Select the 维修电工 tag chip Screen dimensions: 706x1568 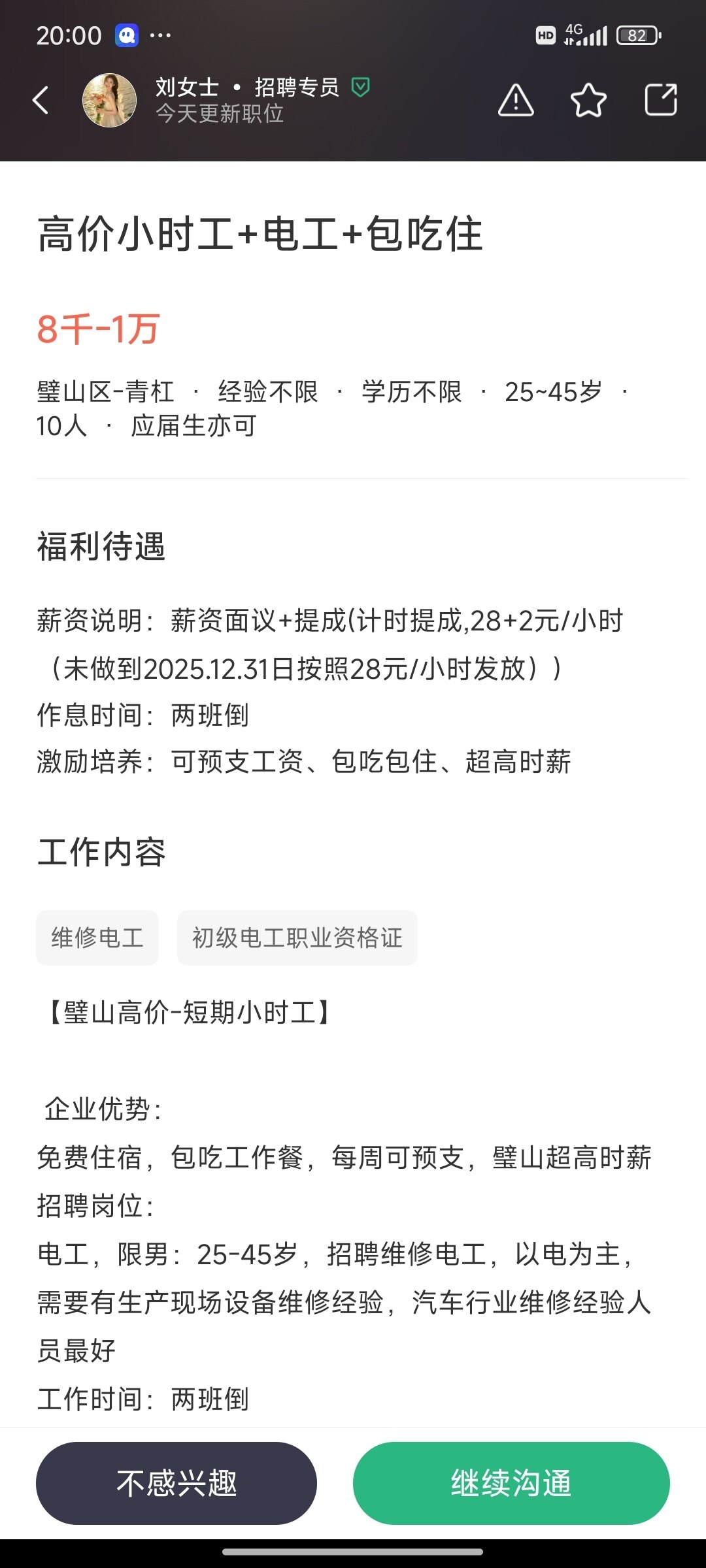[97, 938]
